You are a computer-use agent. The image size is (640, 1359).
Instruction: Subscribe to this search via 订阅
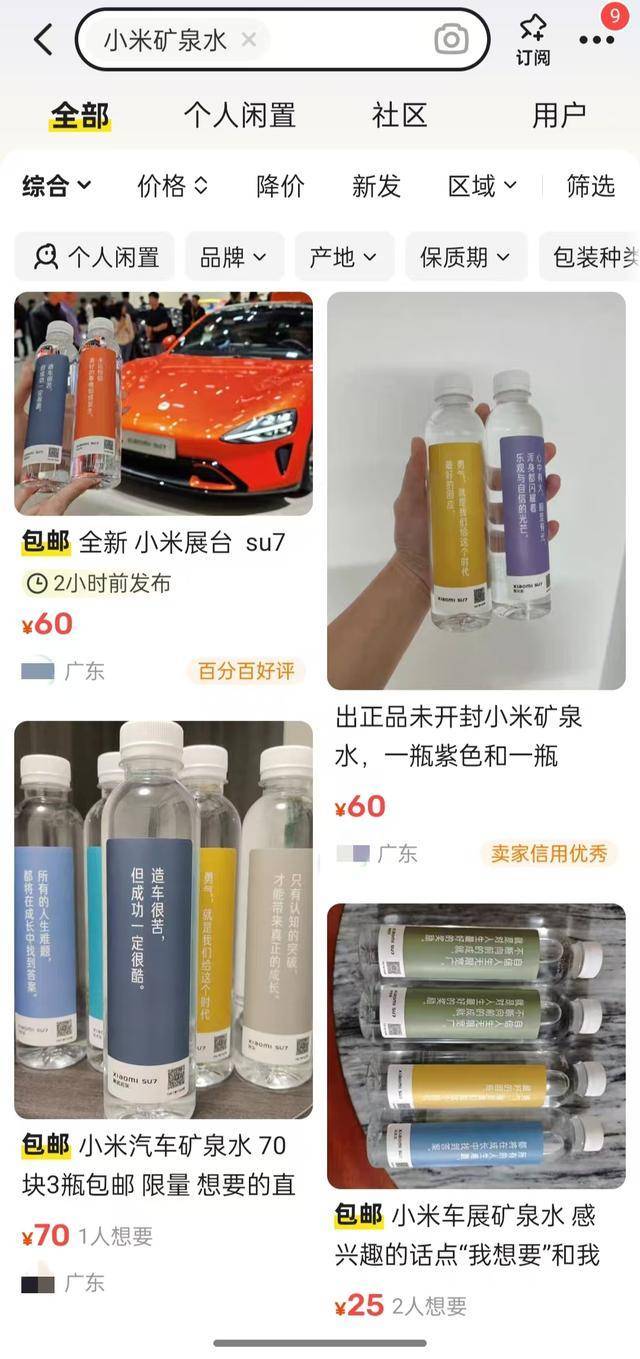tap(533, 40)
